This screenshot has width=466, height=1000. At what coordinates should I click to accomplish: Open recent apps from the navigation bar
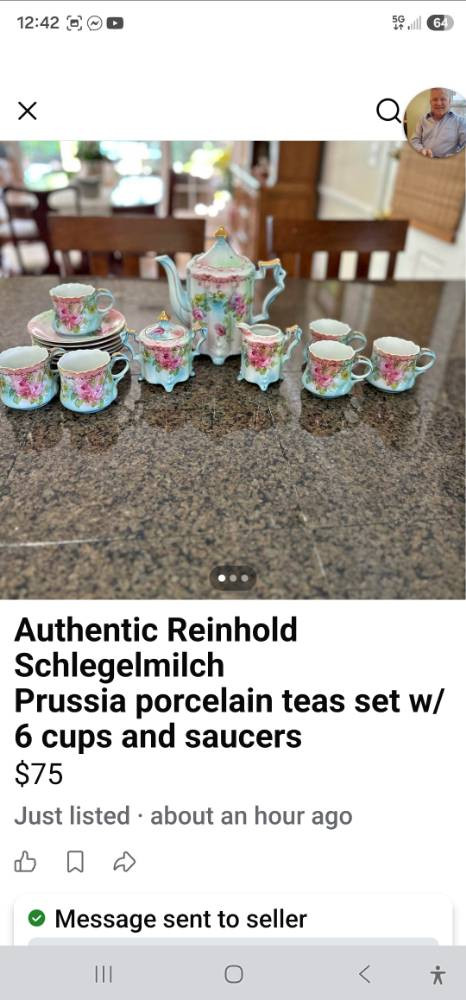click(103, 973)
